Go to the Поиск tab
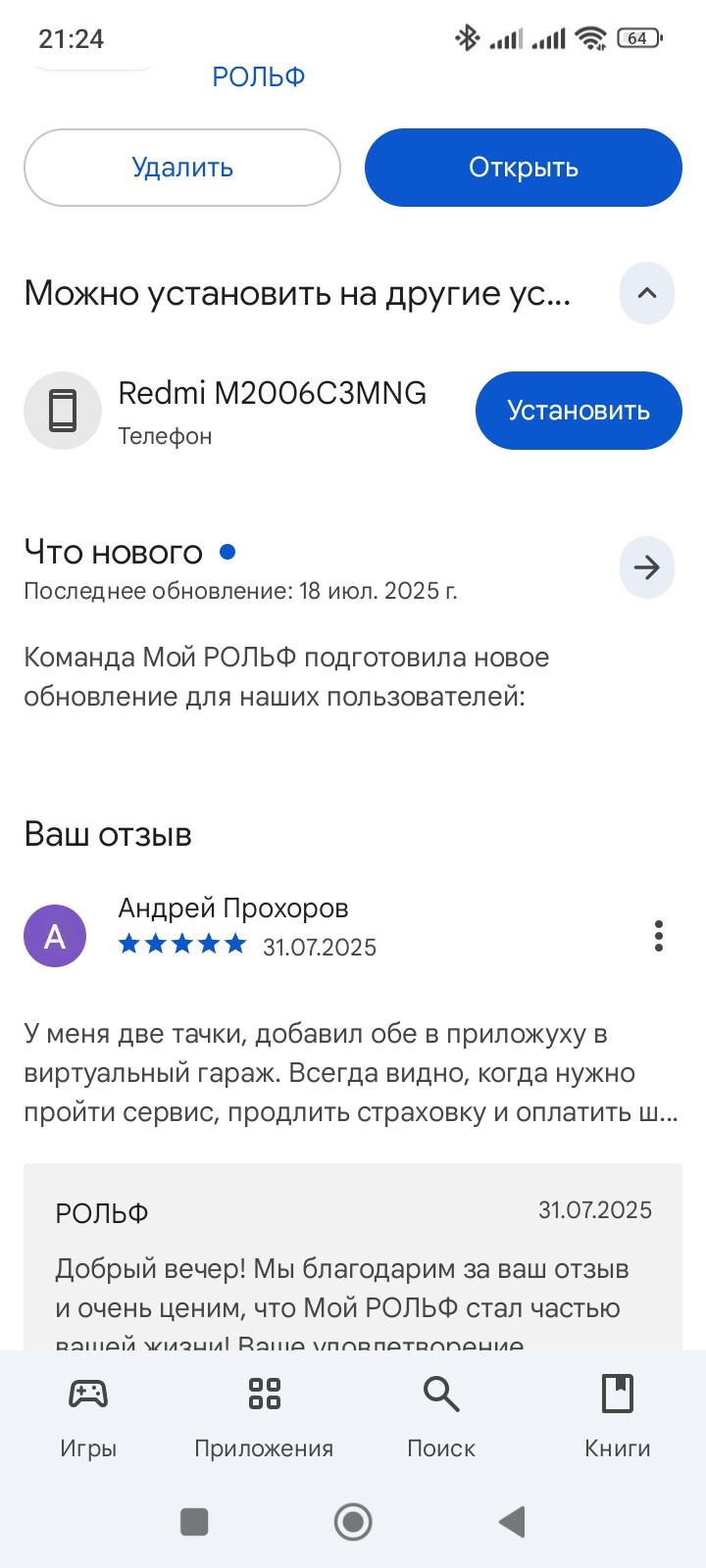This screenshot has height=1568, width=706. 441,1416
